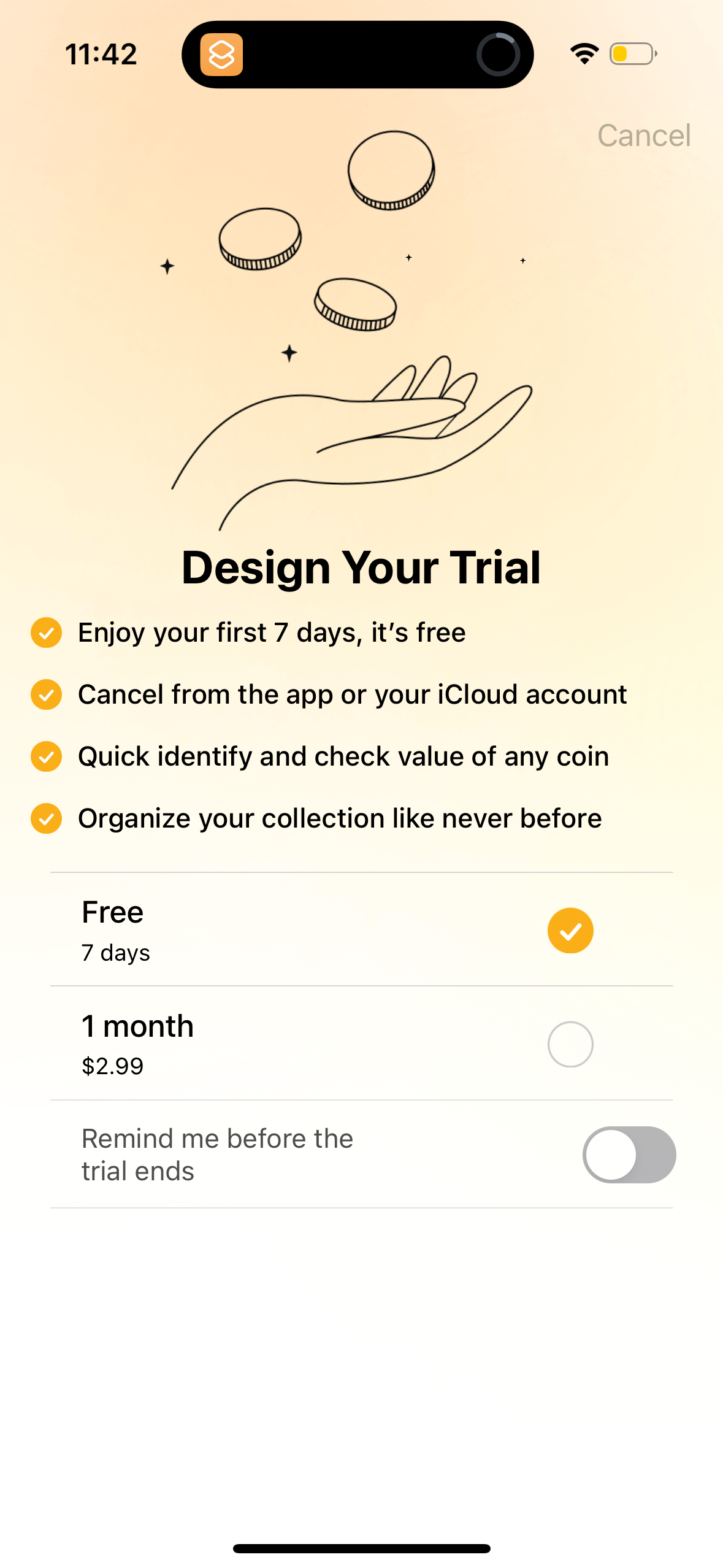Select the '1 month' subscription option
The width and height of the screenshot is (723, 1568).
pos(570,1044)
